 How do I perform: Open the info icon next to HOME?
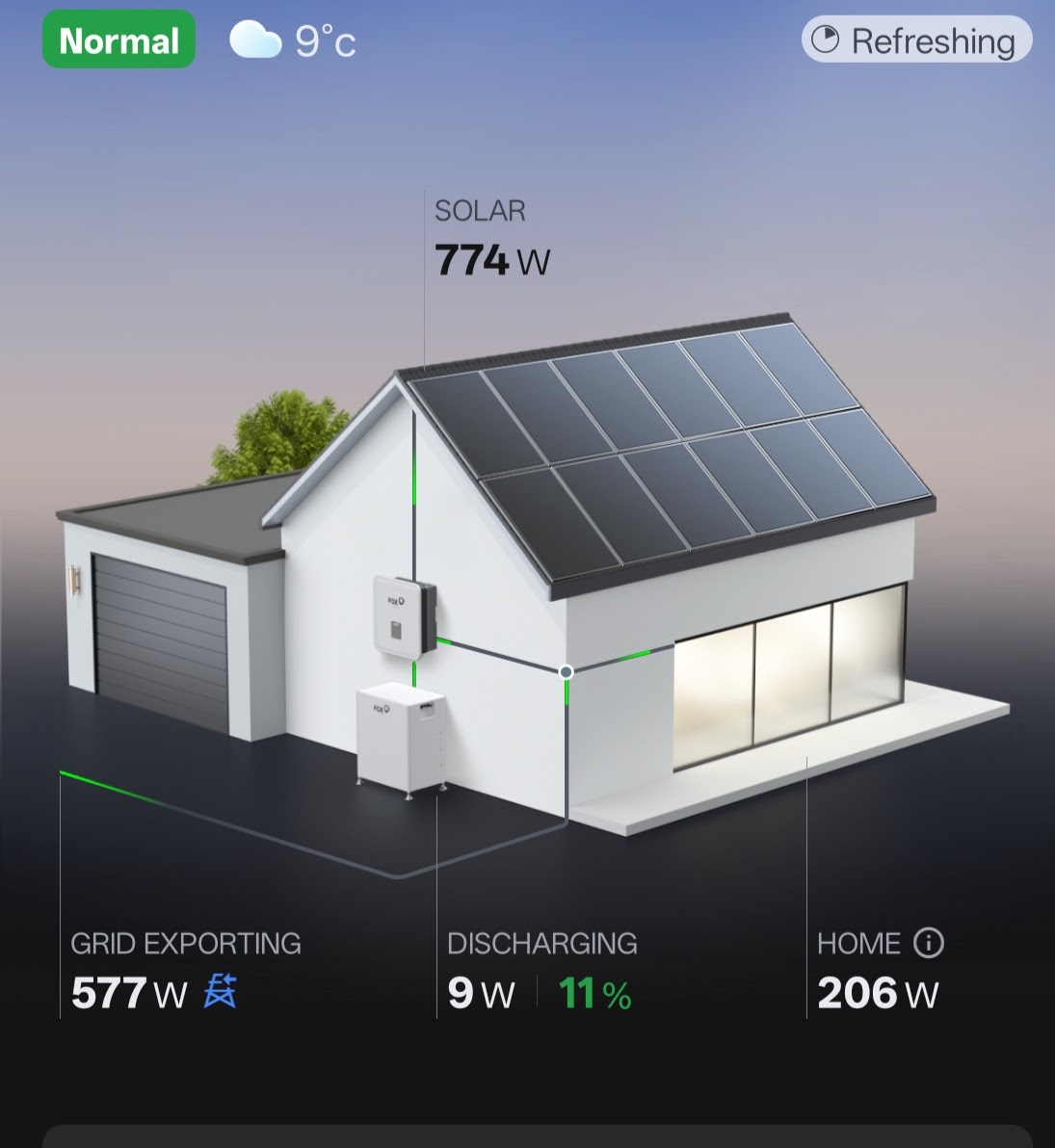(929, 943)
